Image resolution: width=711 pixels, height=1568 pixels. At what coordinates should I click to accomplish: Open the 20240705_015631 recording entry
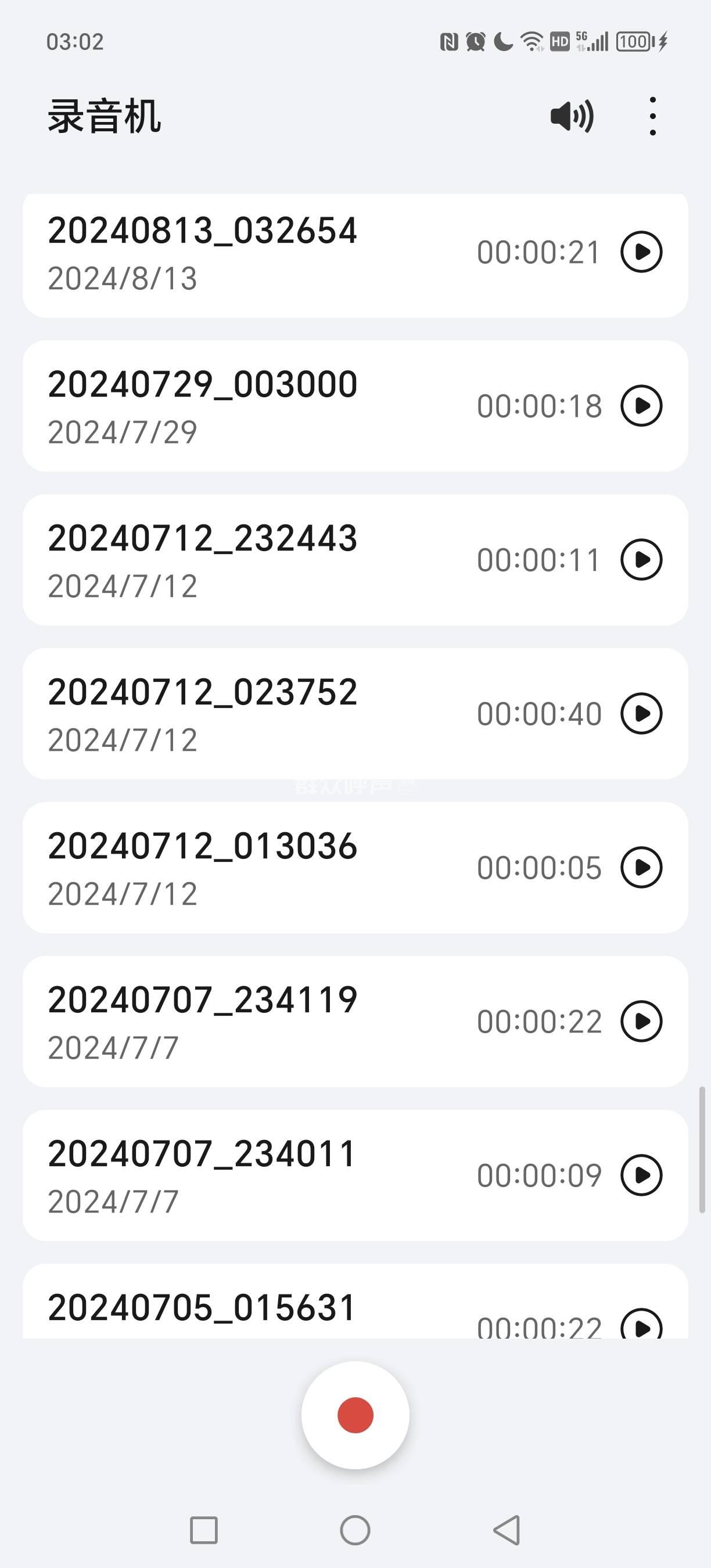point(243,1308)
